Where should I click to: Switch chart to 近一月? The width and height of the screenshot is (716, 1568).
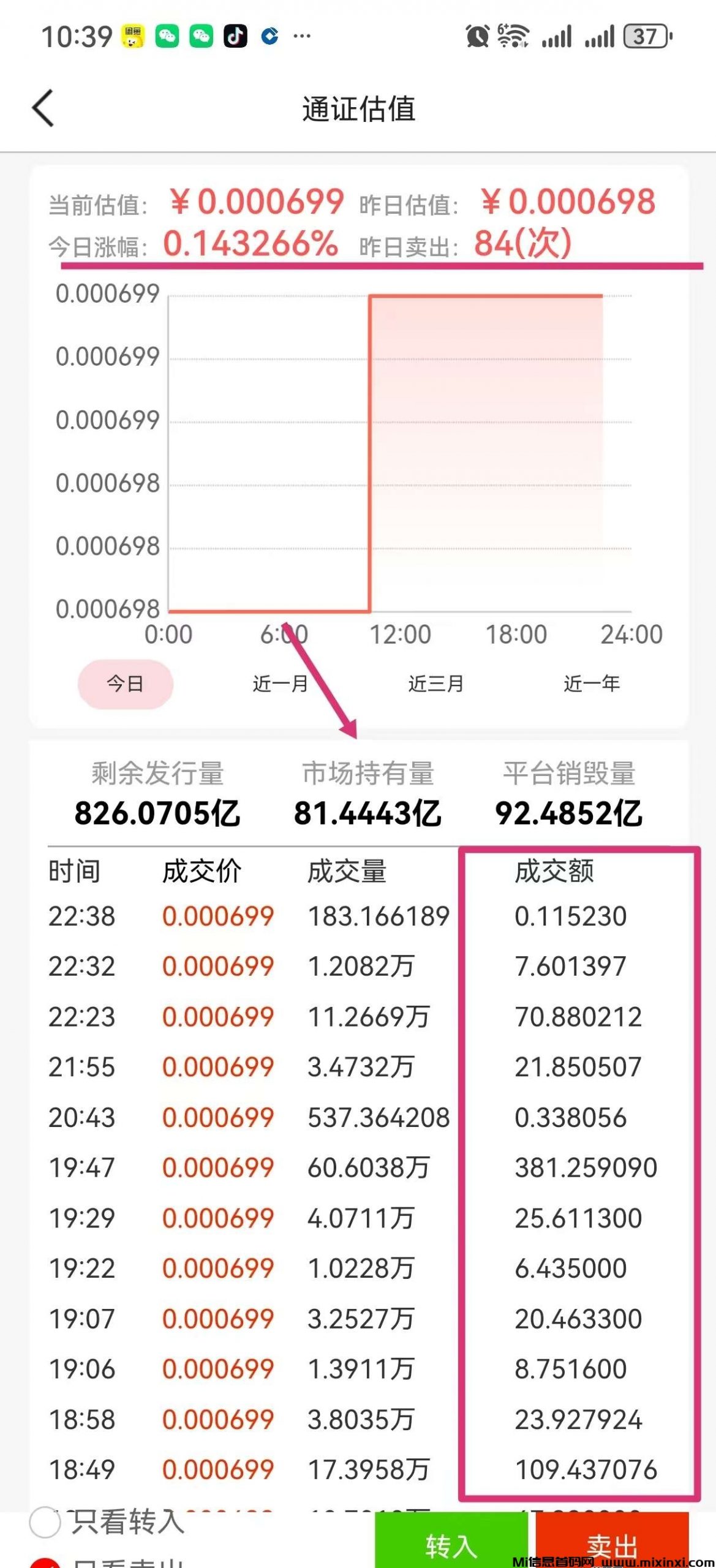click(x=281, y=684)
